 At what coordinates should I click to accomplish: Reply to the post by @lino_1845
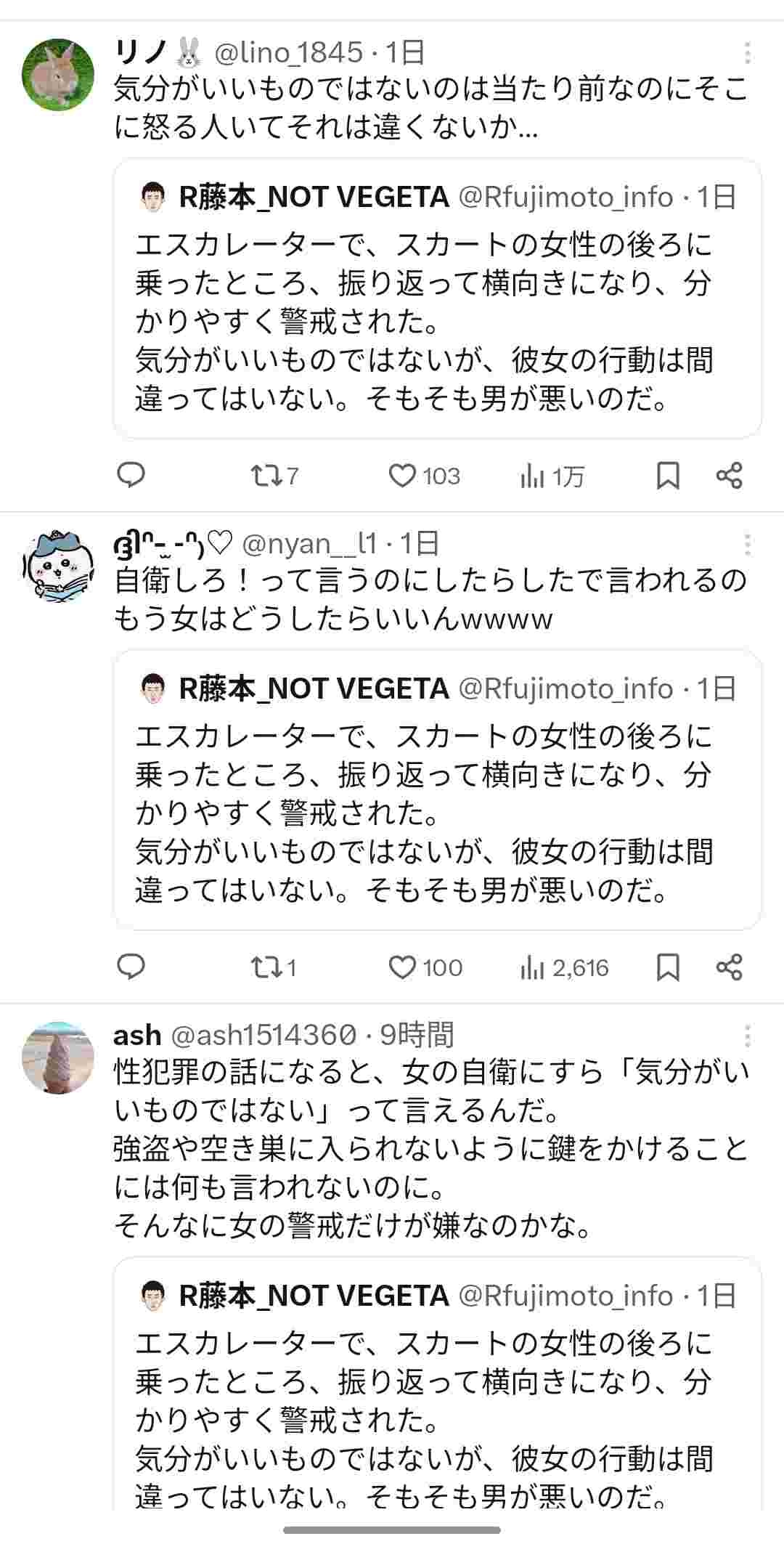tap(131, 476)
